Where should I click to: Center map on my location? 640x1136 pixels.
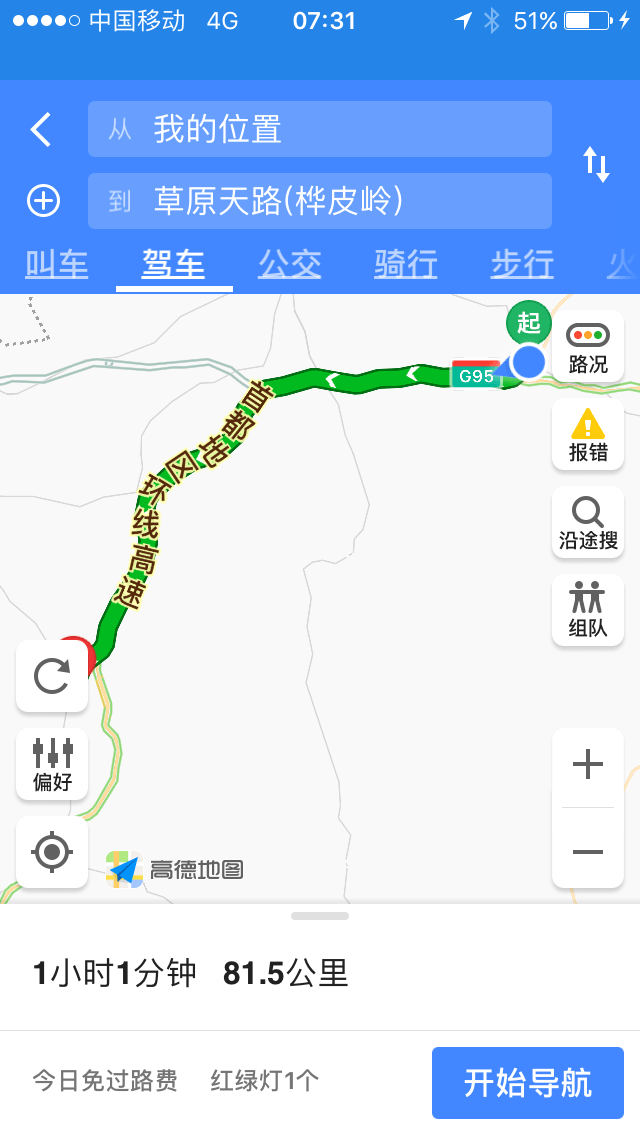pos(52,852)
